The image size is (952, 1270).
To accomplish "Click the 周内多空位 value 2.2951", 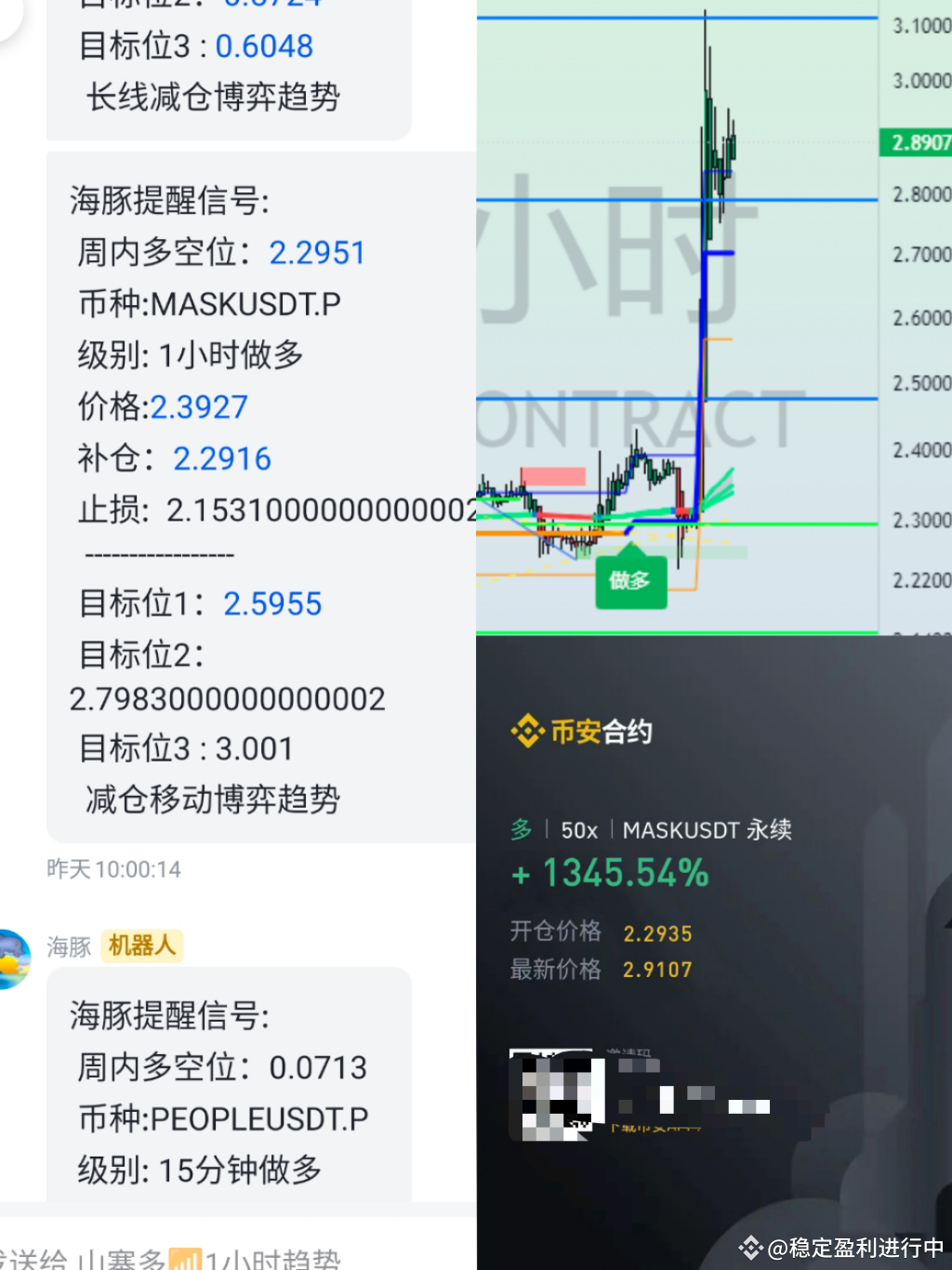I will 317,251.
